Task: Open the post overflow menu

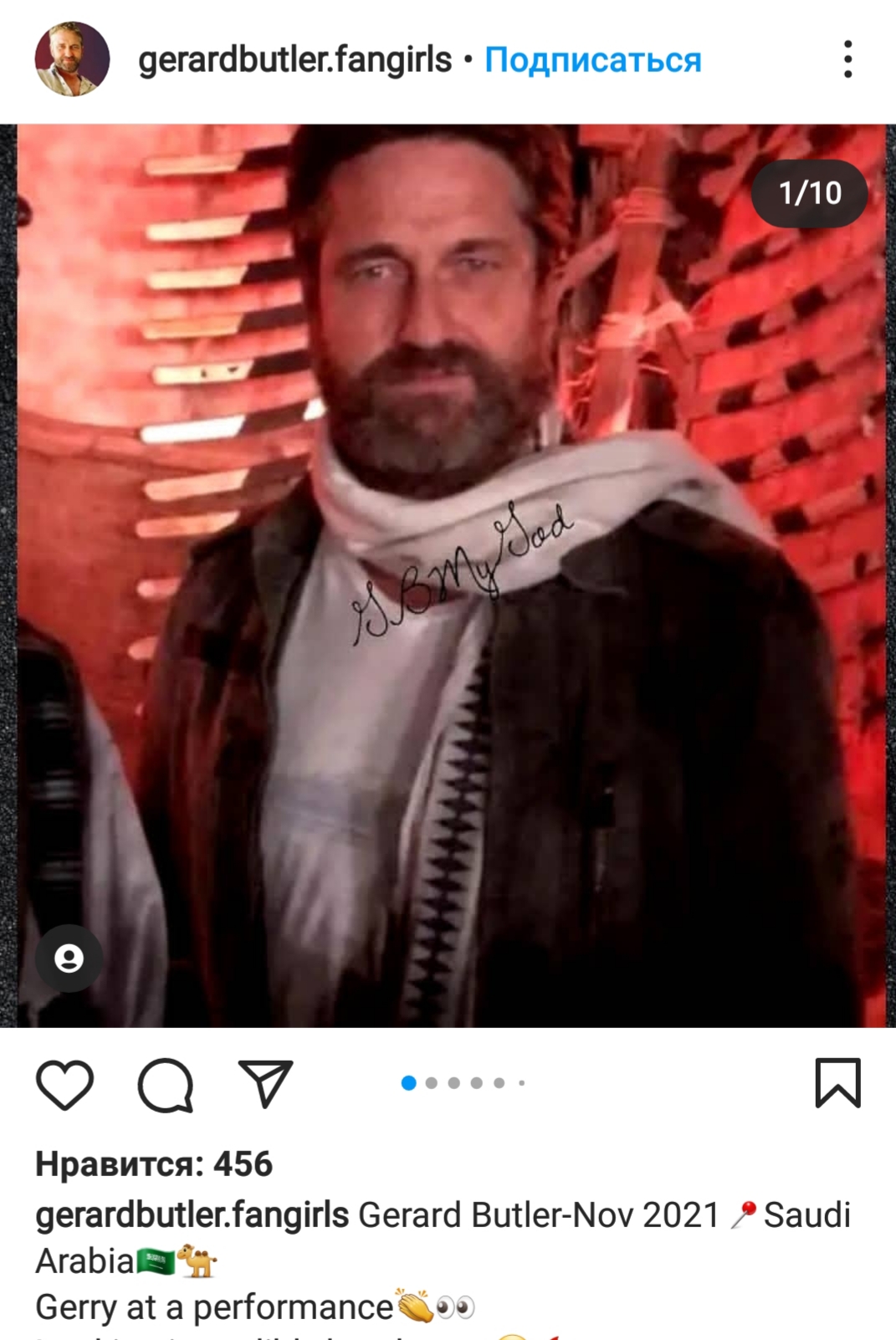Action: click(x=847, y=59)
